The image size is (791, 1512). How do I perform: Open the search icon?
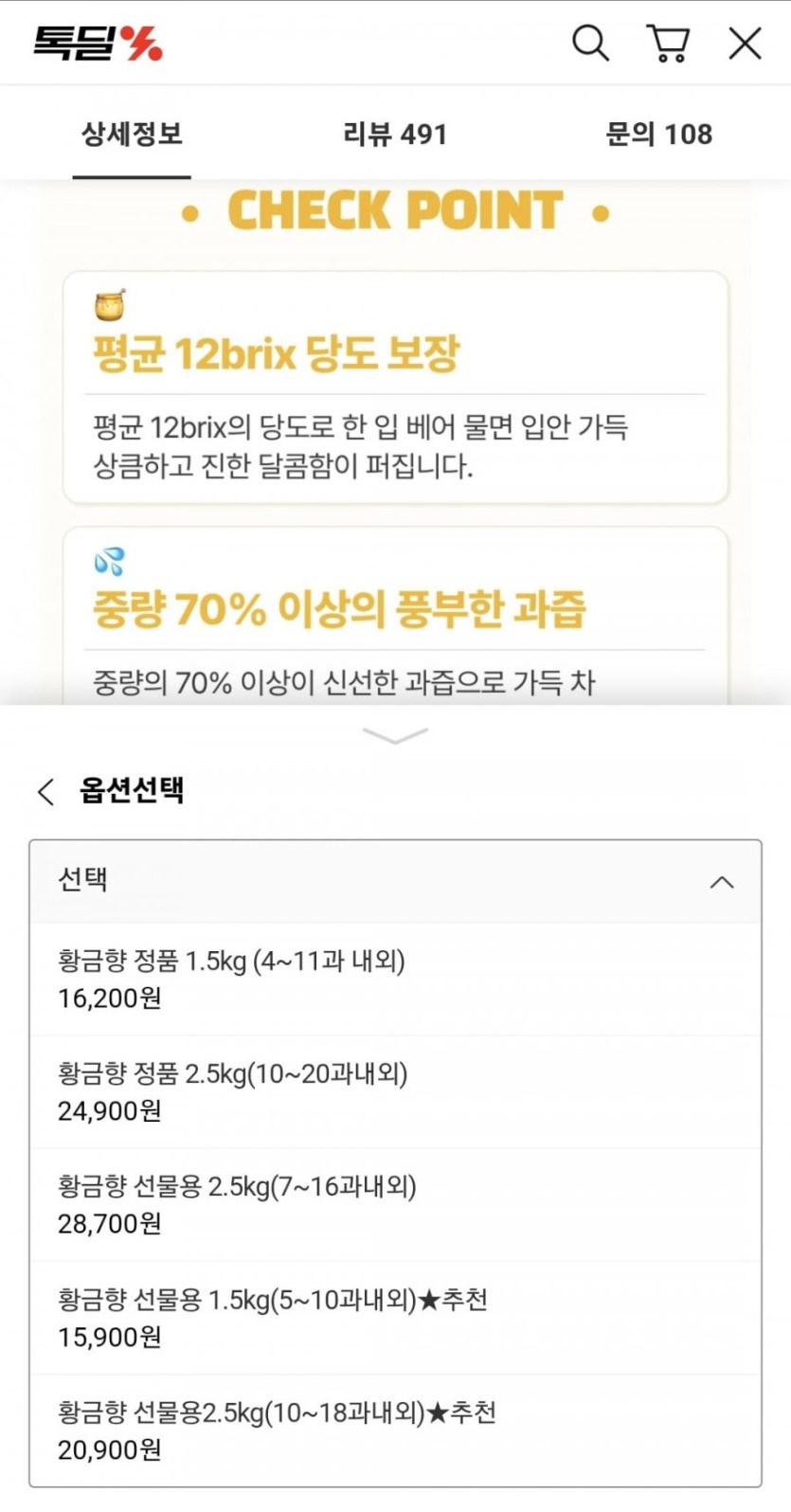point(590,44)
